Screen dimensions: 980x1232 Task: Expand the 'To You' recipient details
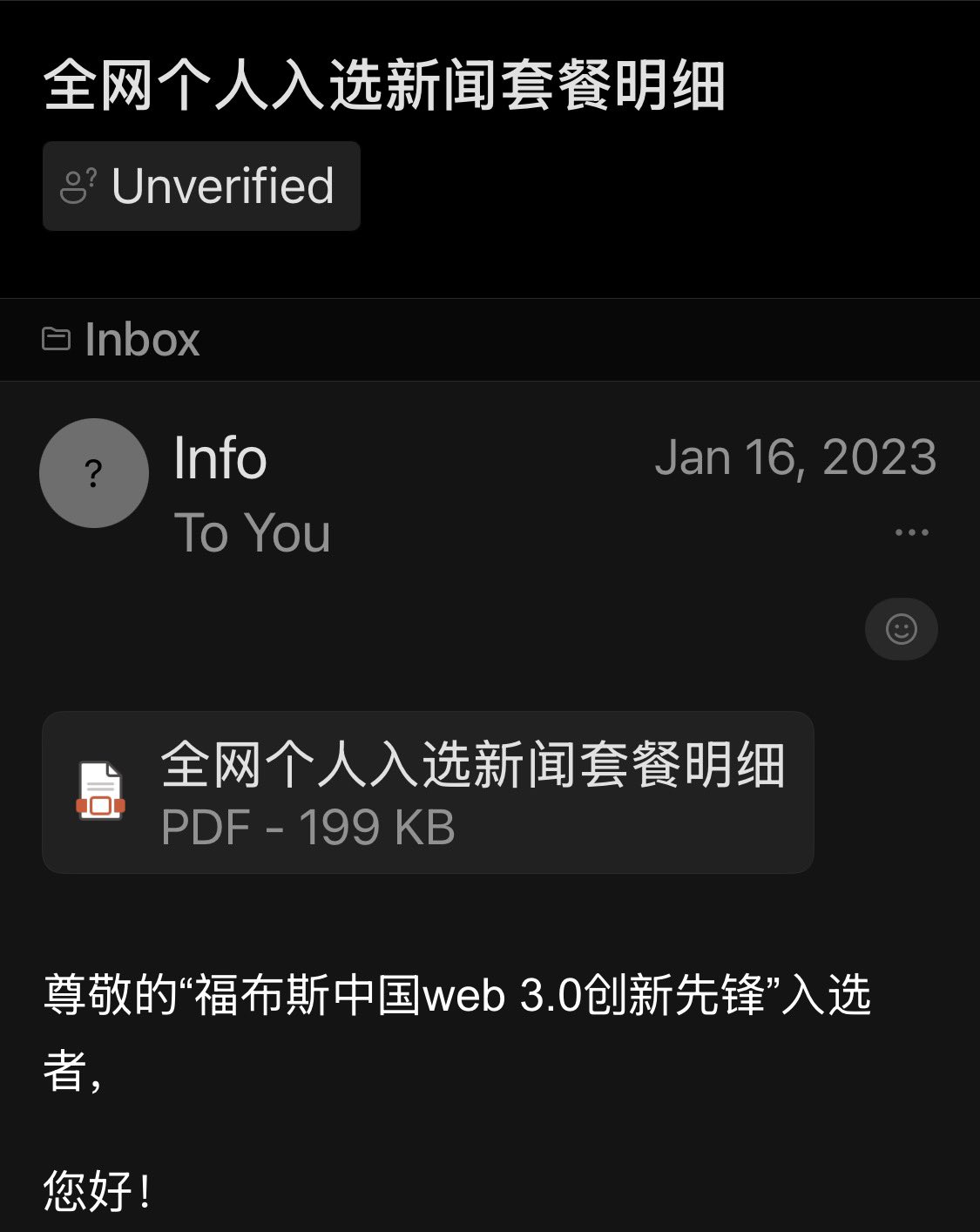pos(252,532)
